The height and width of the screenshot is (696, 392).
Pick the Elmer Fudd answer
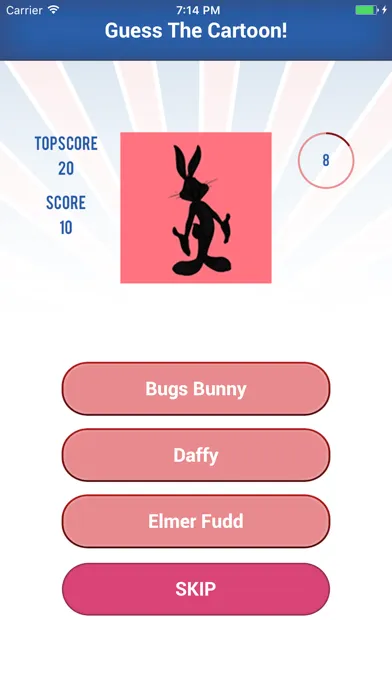pos(196,521)
